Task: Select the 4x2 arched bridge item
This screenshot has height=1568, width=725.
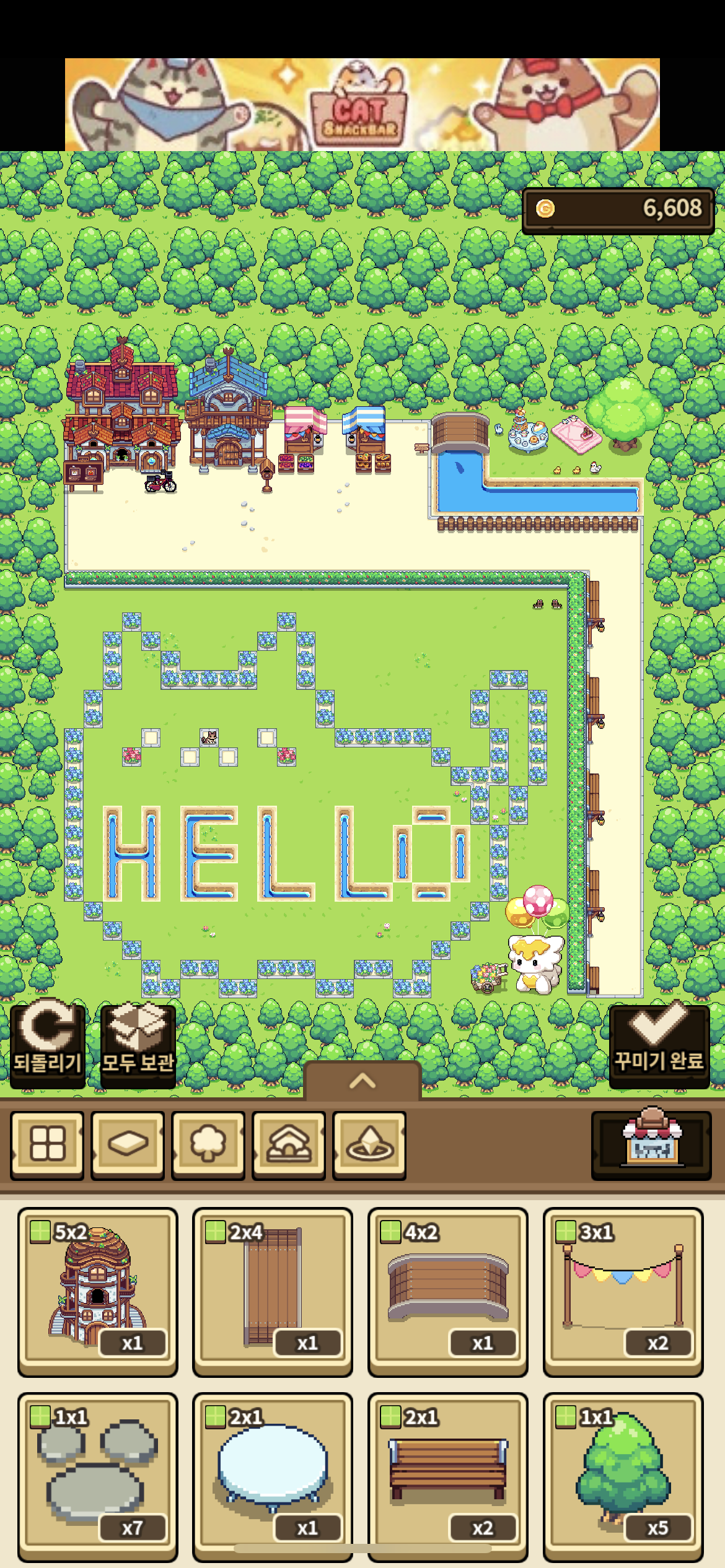Action: pos(448,1292)
